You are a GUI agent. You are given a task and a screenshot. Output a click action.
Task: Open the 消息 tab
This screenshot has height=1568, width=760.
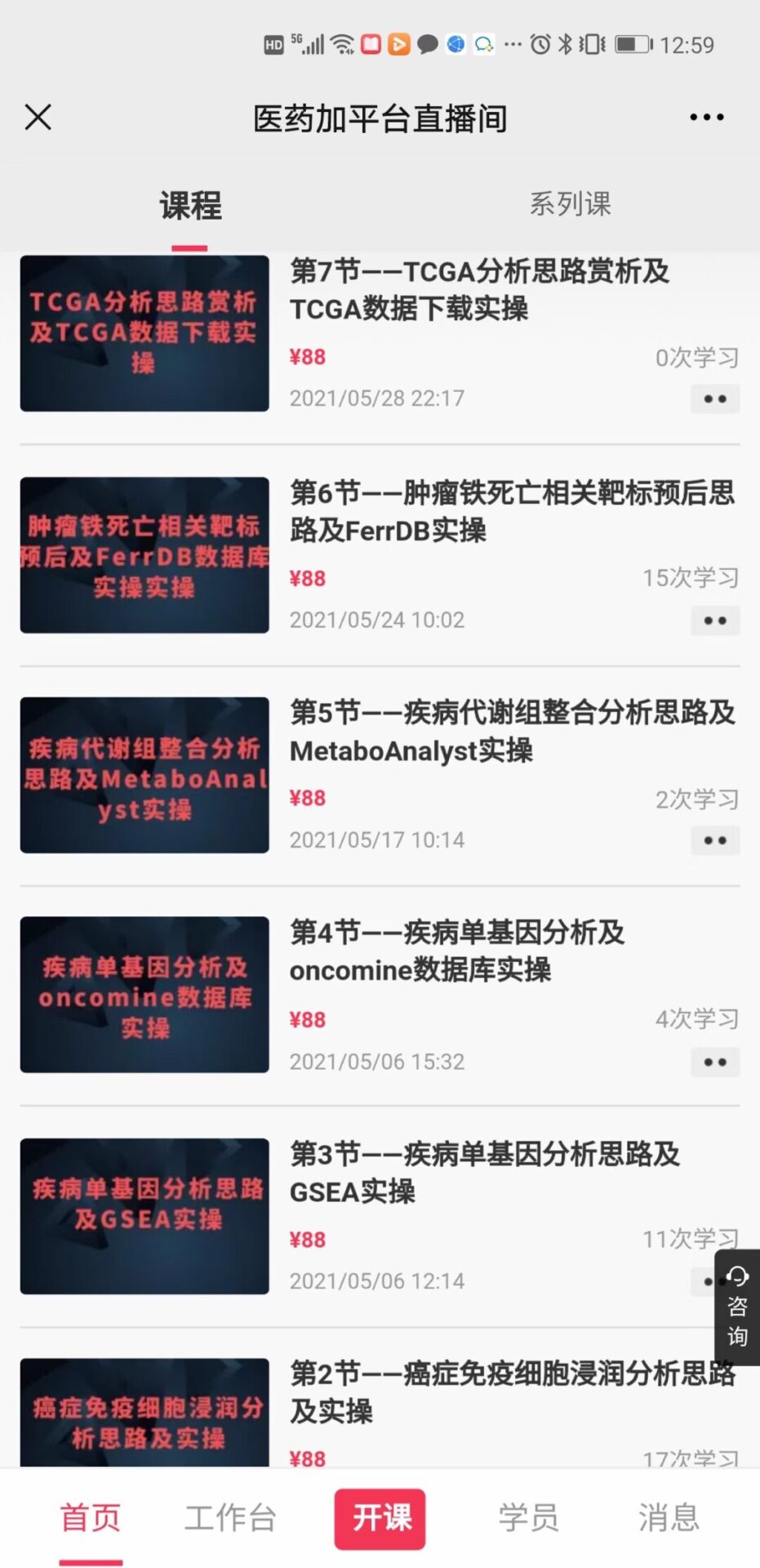pyautogui.click(x=669, y=1518)
